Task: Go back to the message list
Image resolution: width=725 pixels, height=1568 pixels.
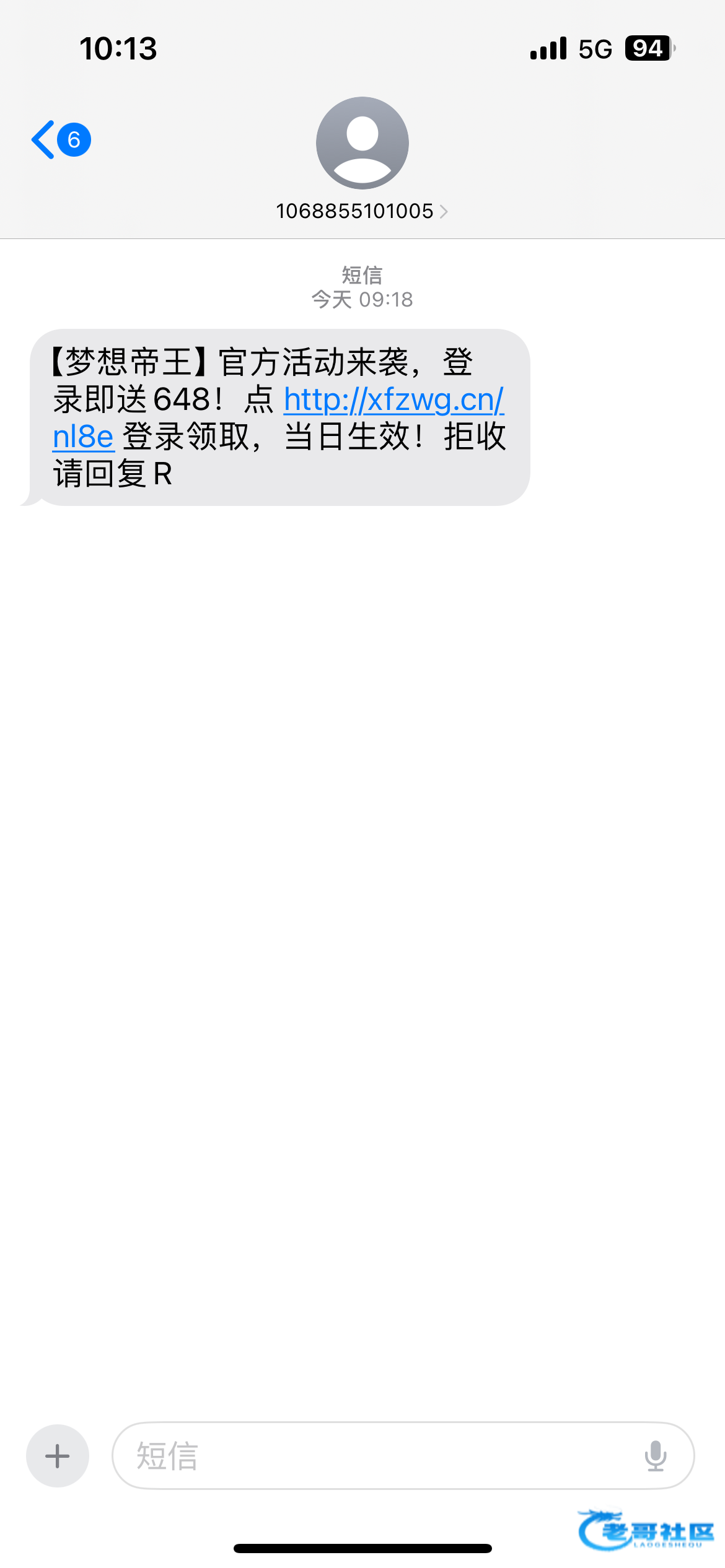Action: click(61, 140)
